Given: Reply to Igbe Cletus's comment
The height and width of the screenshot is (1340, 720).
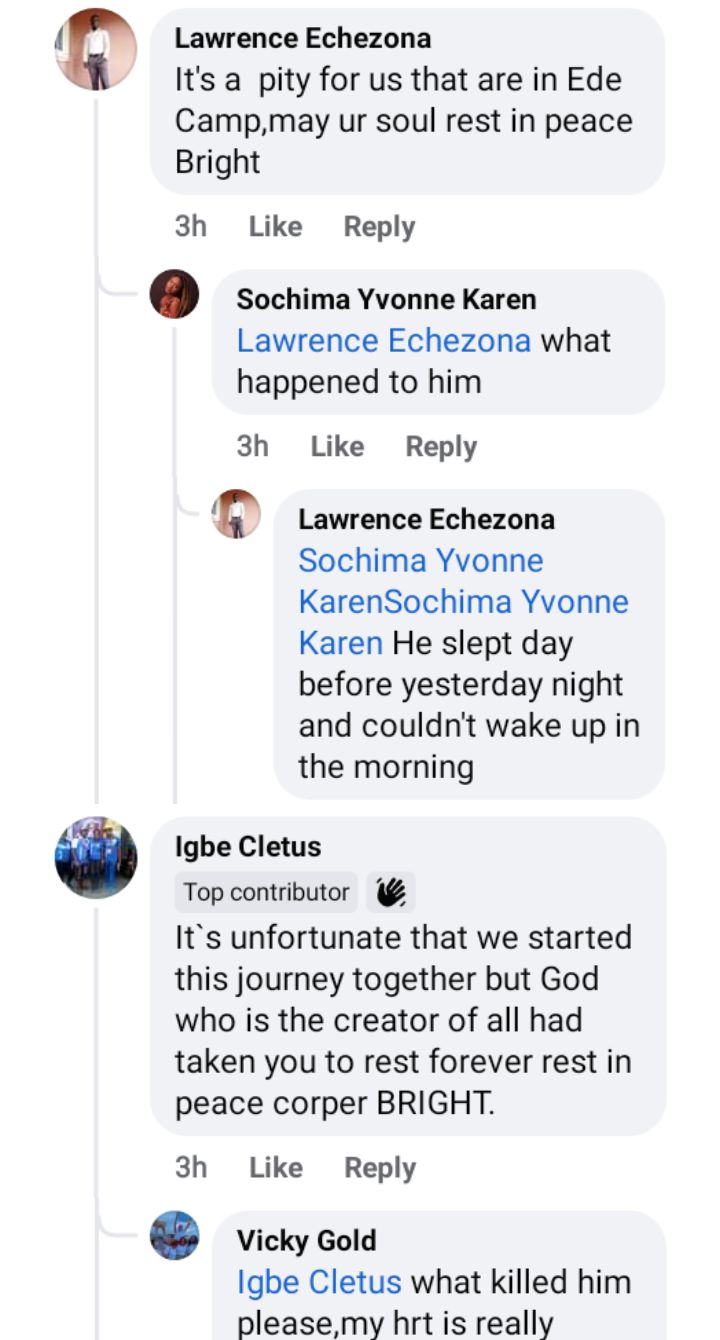Looking at the screenshot, I should coord(379,1168).
